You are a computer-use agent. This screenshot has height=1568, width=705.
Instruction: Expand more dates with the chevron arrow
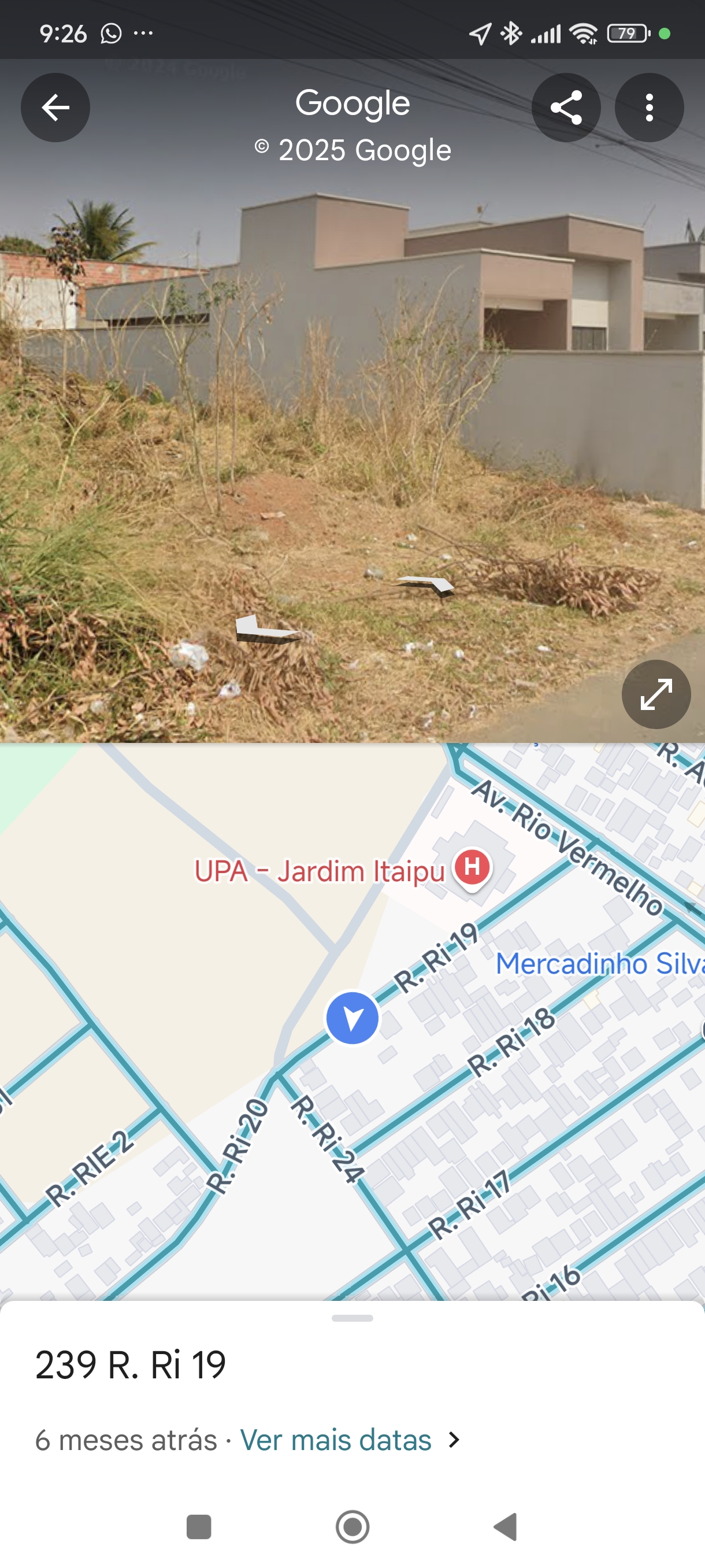pyautogui.click(x=452, y=1441)
